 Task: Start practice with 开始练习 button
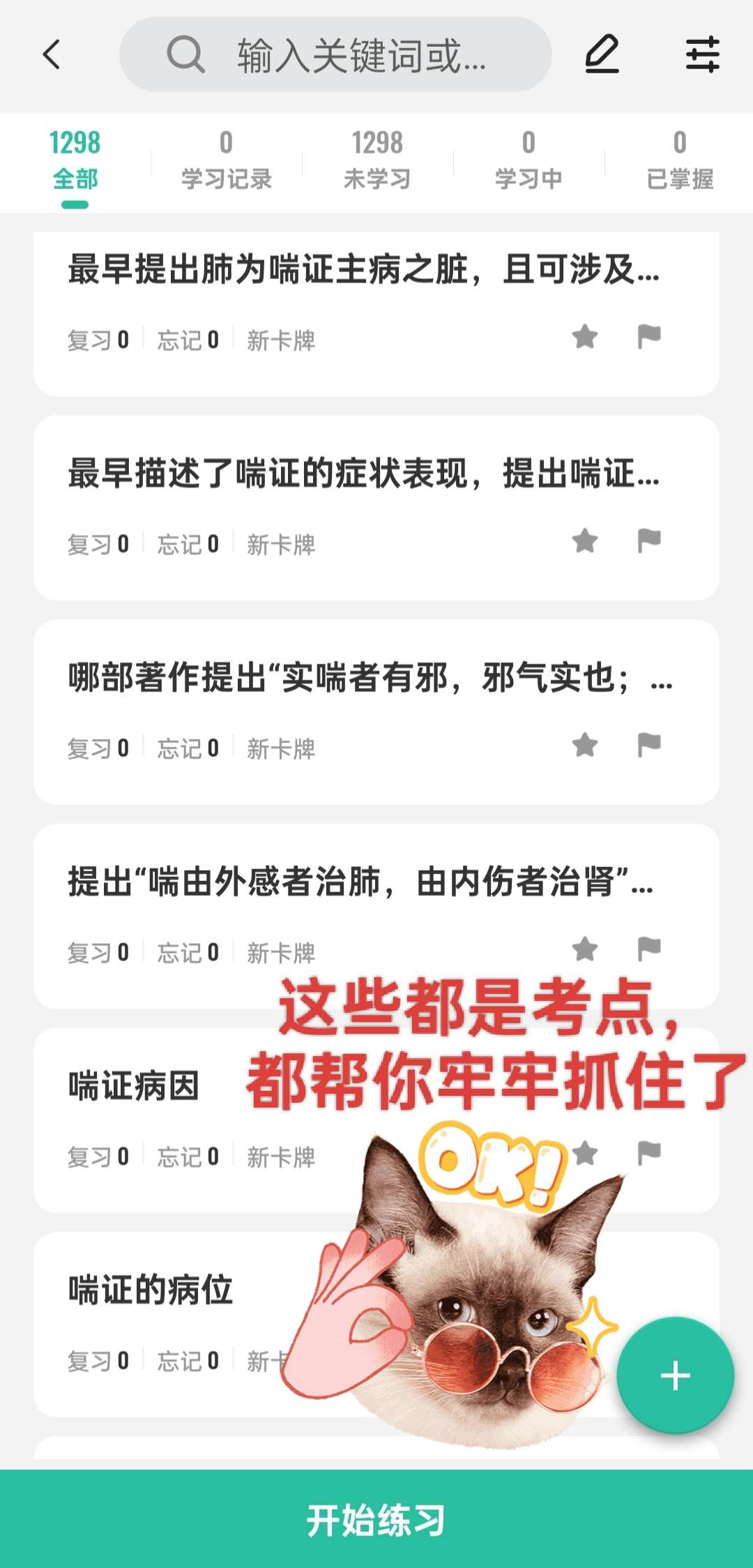tap(376, 1521)
